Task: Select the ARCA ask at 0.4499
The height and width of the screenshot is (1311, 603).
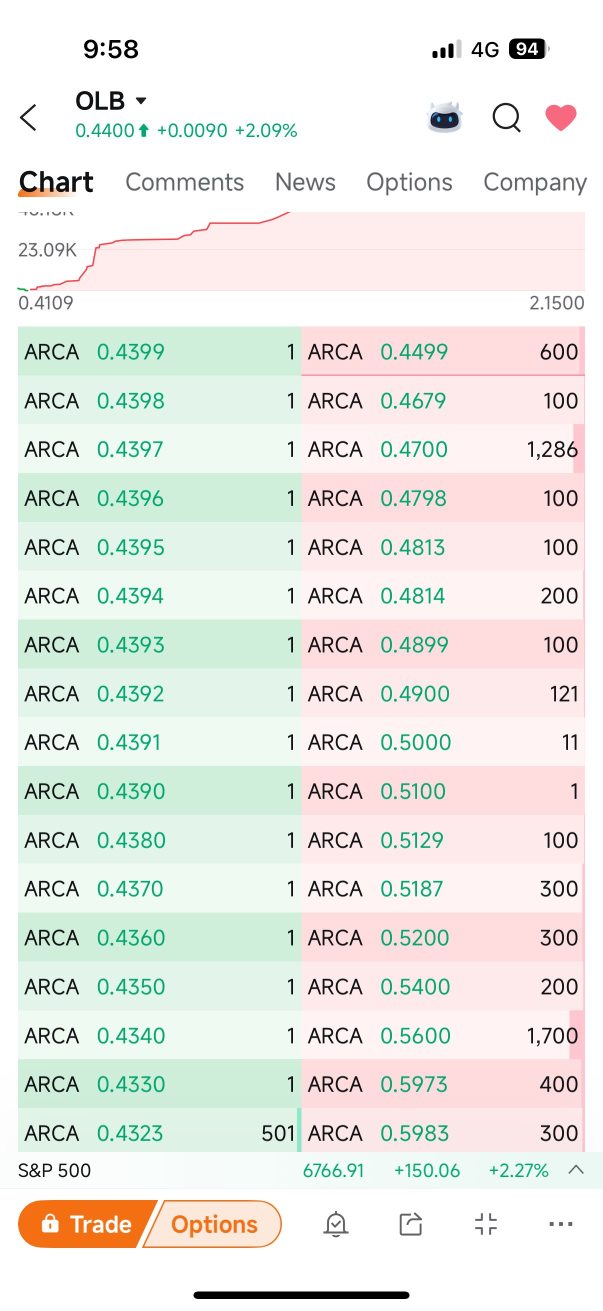Action: point(443,351)
